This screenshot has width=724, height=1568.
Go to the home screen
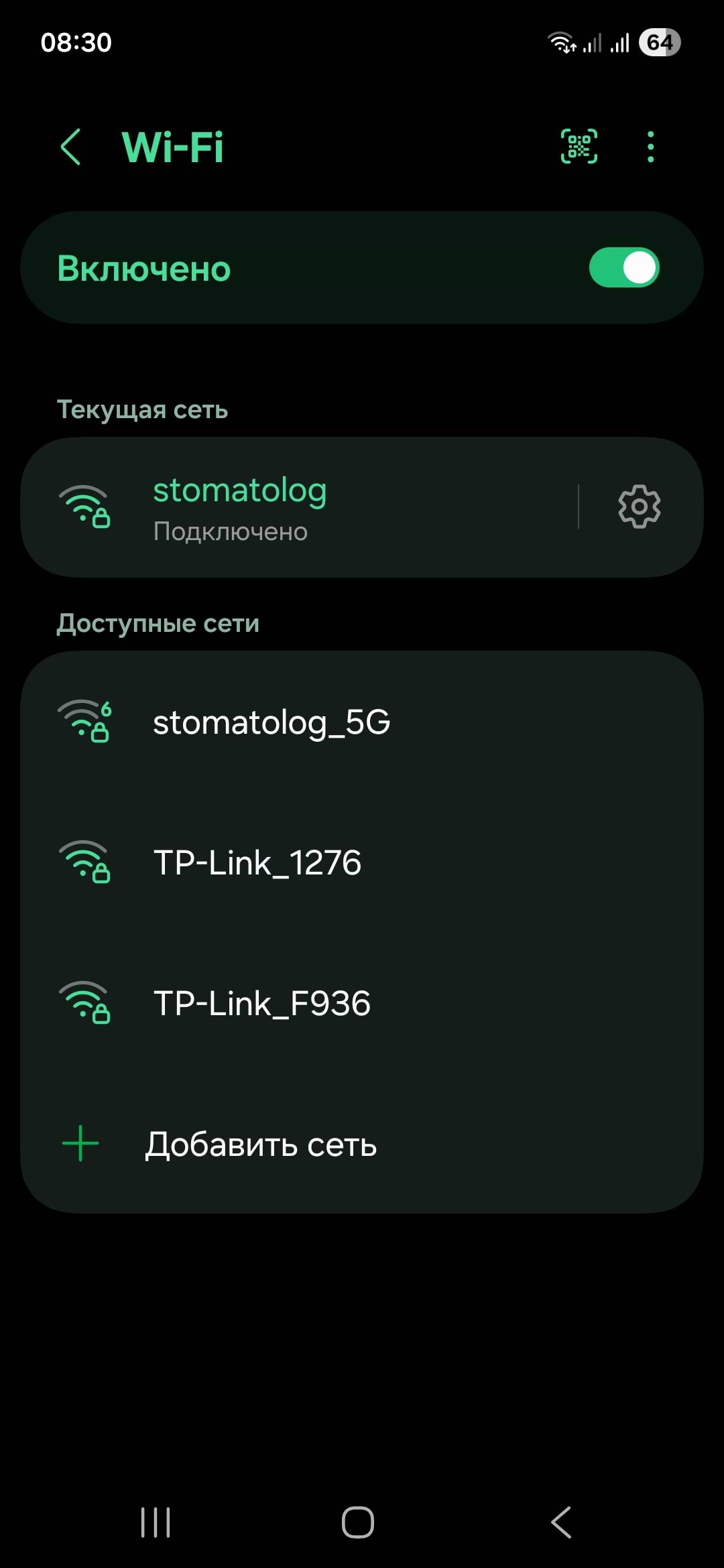tap(358, 1522)
